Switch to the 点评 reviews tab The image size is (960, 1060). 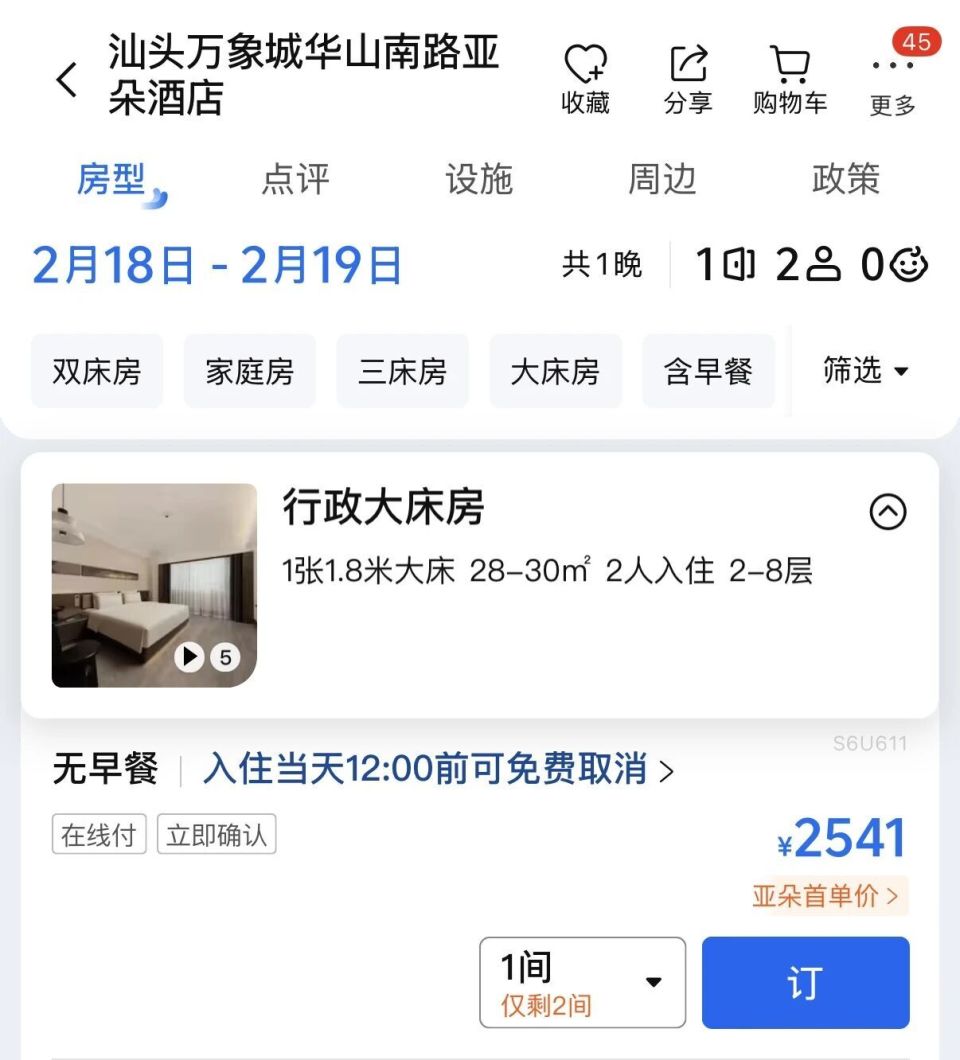pos(294,180)
